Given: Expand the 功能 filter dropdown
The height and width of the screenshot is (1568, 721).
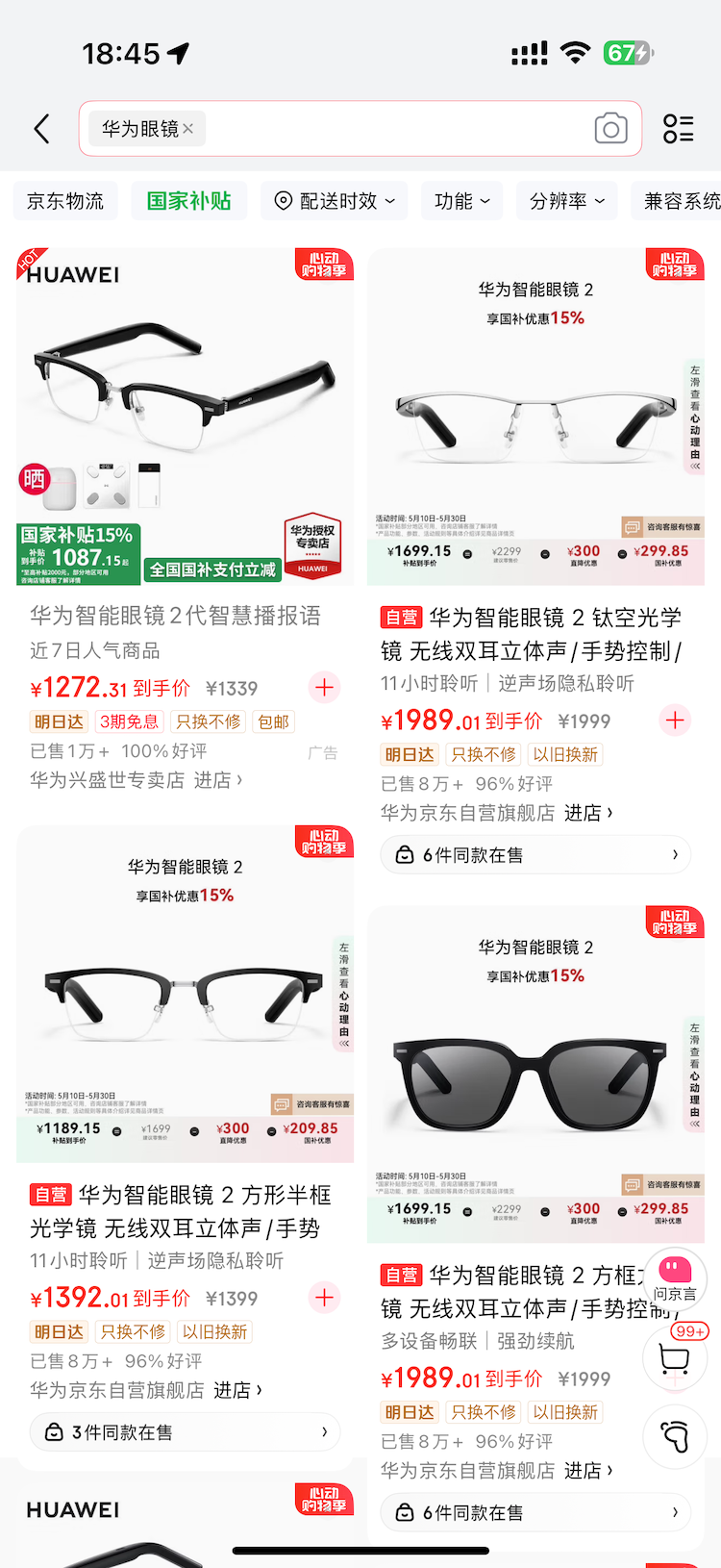Looking at the screenshot, I should tap(461, 201).
